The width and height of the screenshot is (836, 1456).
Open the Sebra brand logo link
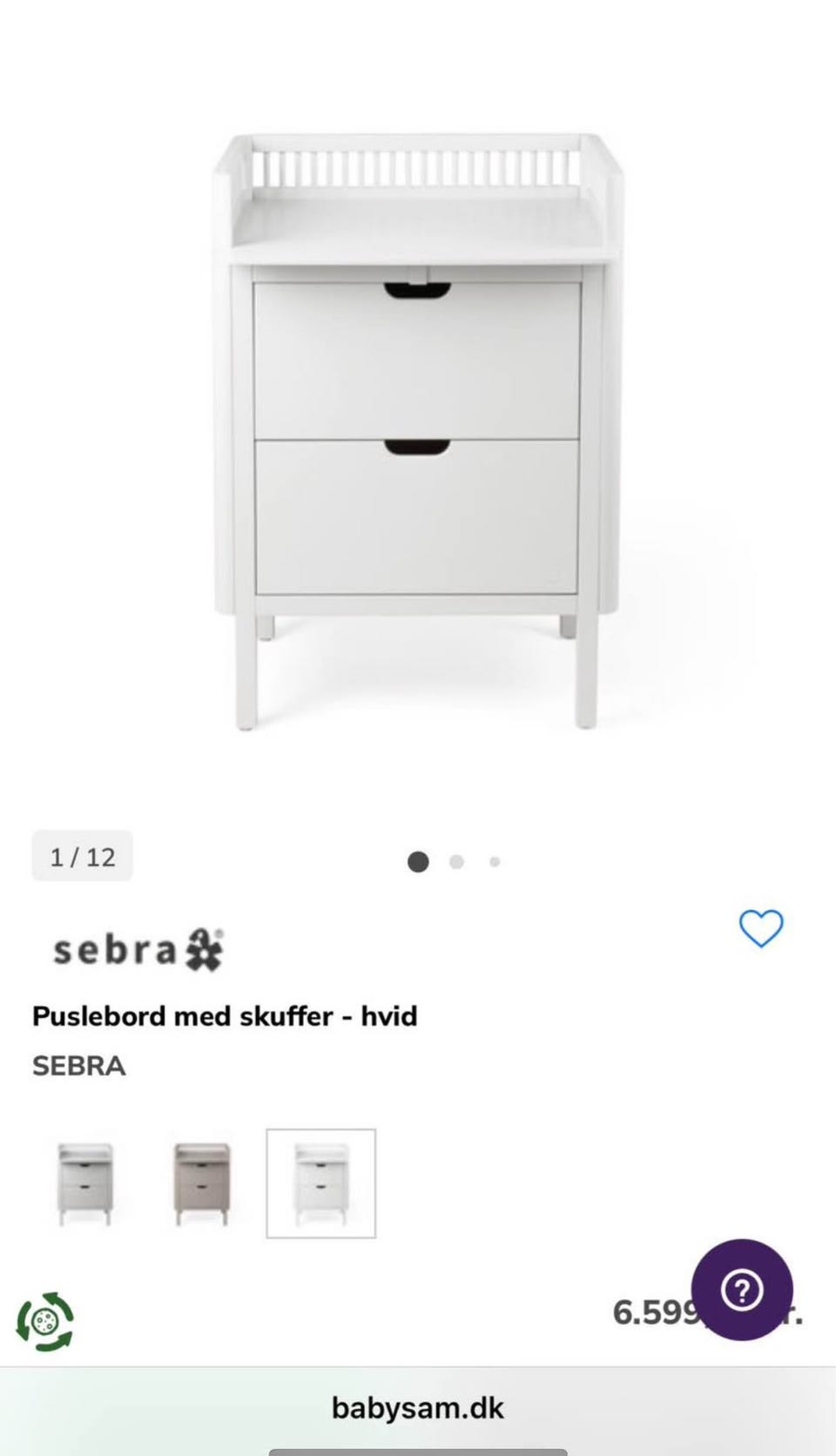[x=138, y=949]
